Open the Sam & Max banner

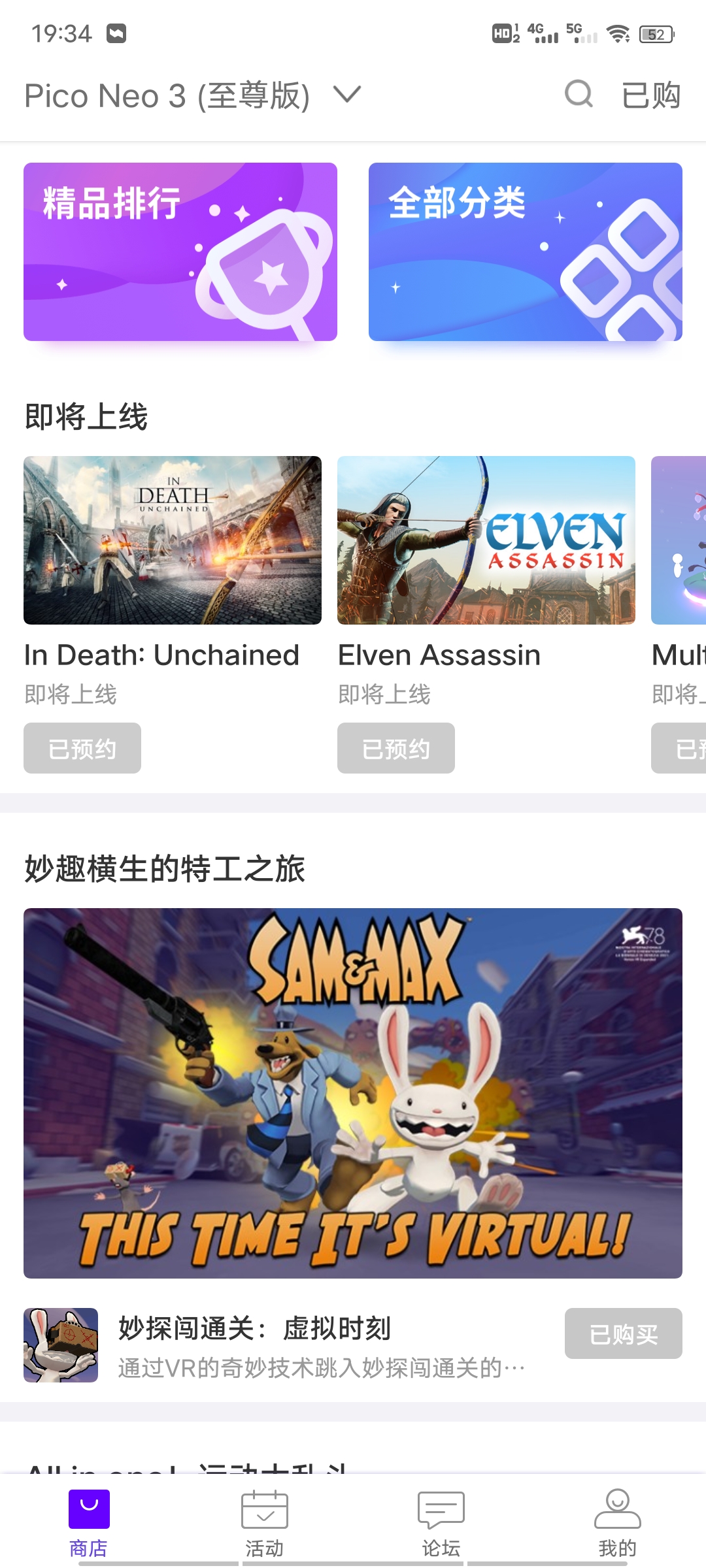click(353, 1092)
